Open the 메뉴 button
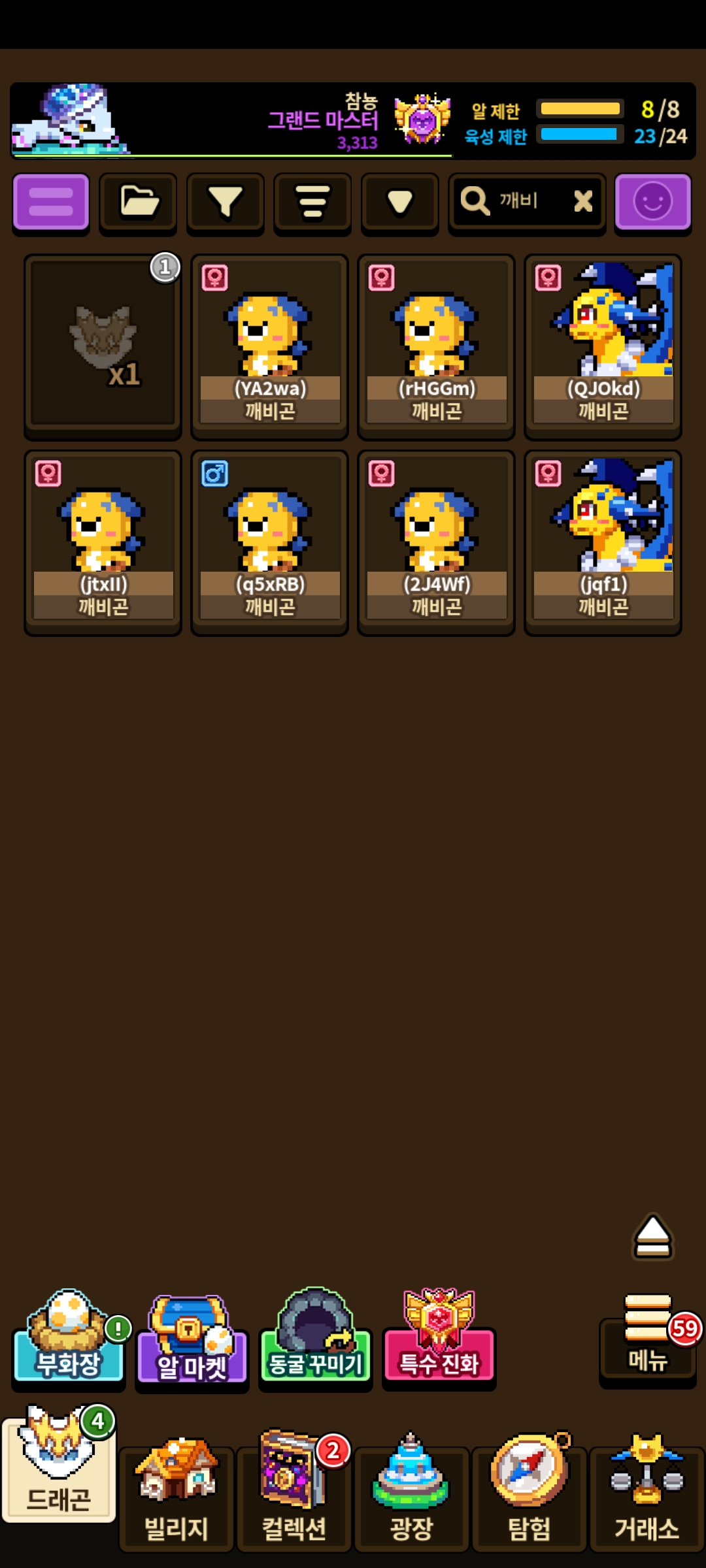The width and height of the screenshot is (706, 1568). coord(648,1339)
